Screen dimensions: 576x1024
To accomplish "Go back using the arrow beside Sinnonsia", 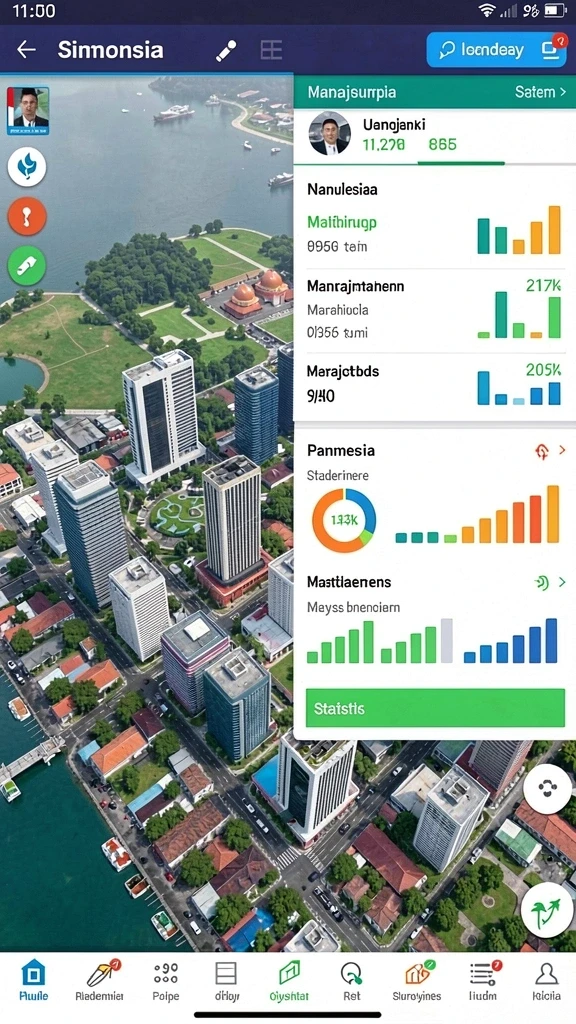I will pyautogui.click(x=26, y=50).
